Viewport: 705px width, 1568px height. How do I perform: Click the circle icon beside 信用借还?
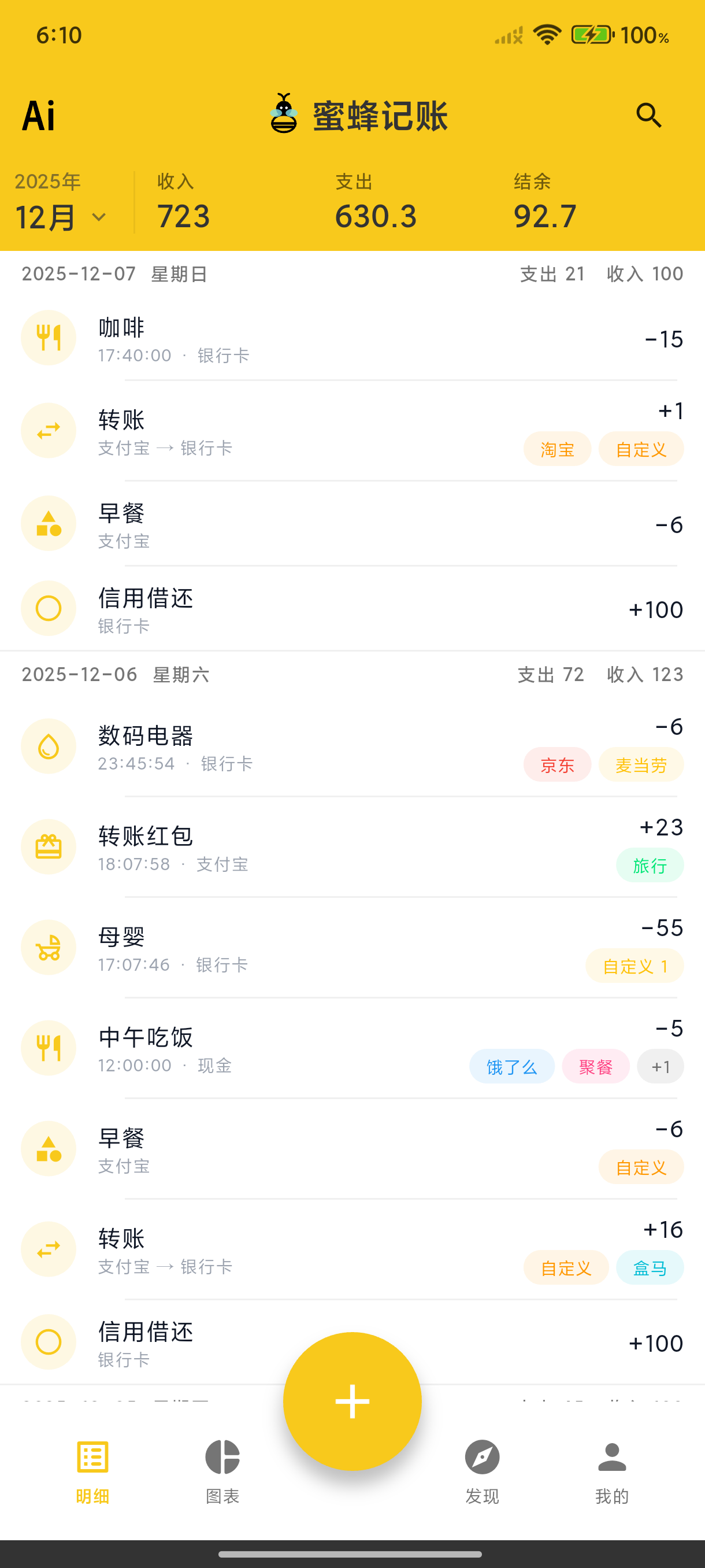tap(49, 608)
